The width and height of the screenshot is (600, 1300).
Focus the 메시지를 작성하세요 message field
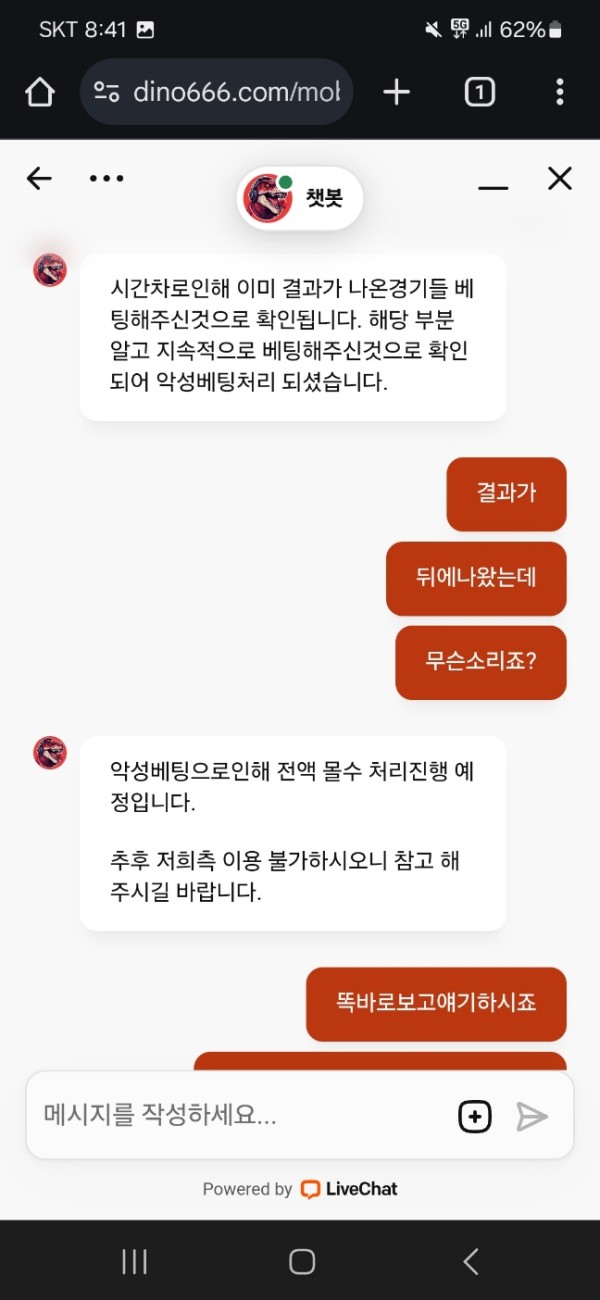[x=240, y=1116]
